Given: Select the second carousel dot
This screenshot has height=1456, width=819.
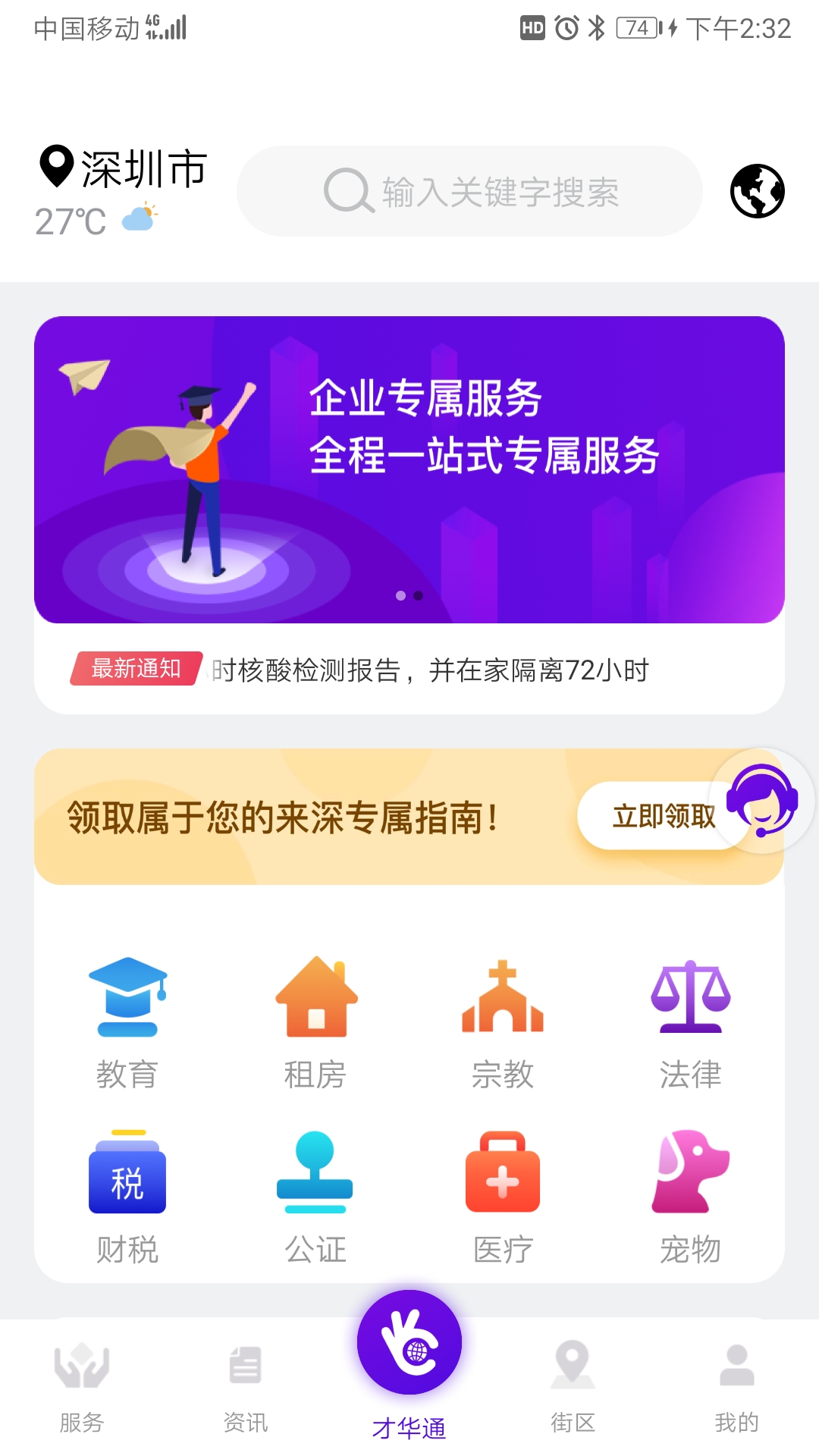Looking at the screenshot, I should coord(418,596).
